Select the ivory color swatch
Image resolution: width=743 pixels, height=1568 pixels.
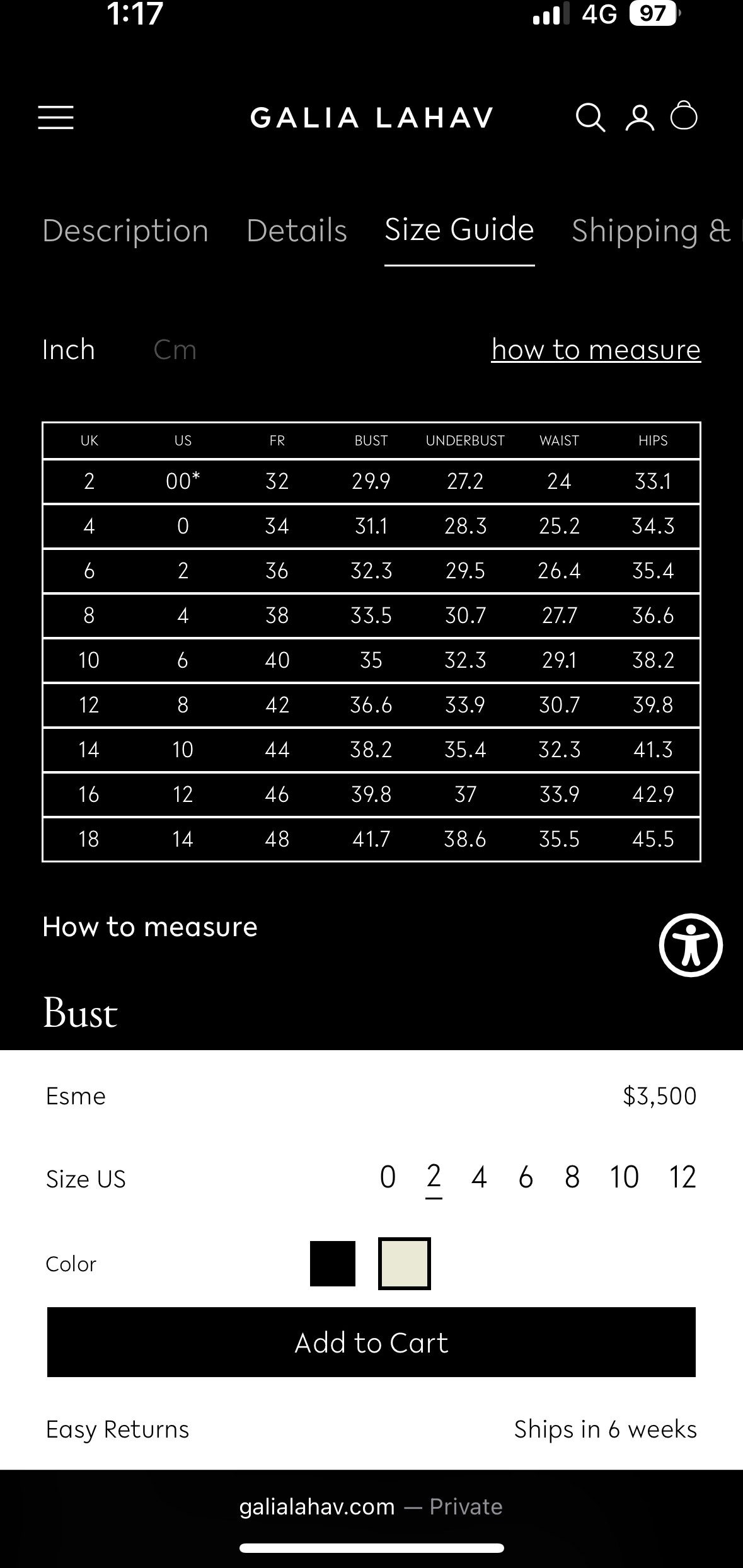pyautogui.click(x=405, y=1264)
